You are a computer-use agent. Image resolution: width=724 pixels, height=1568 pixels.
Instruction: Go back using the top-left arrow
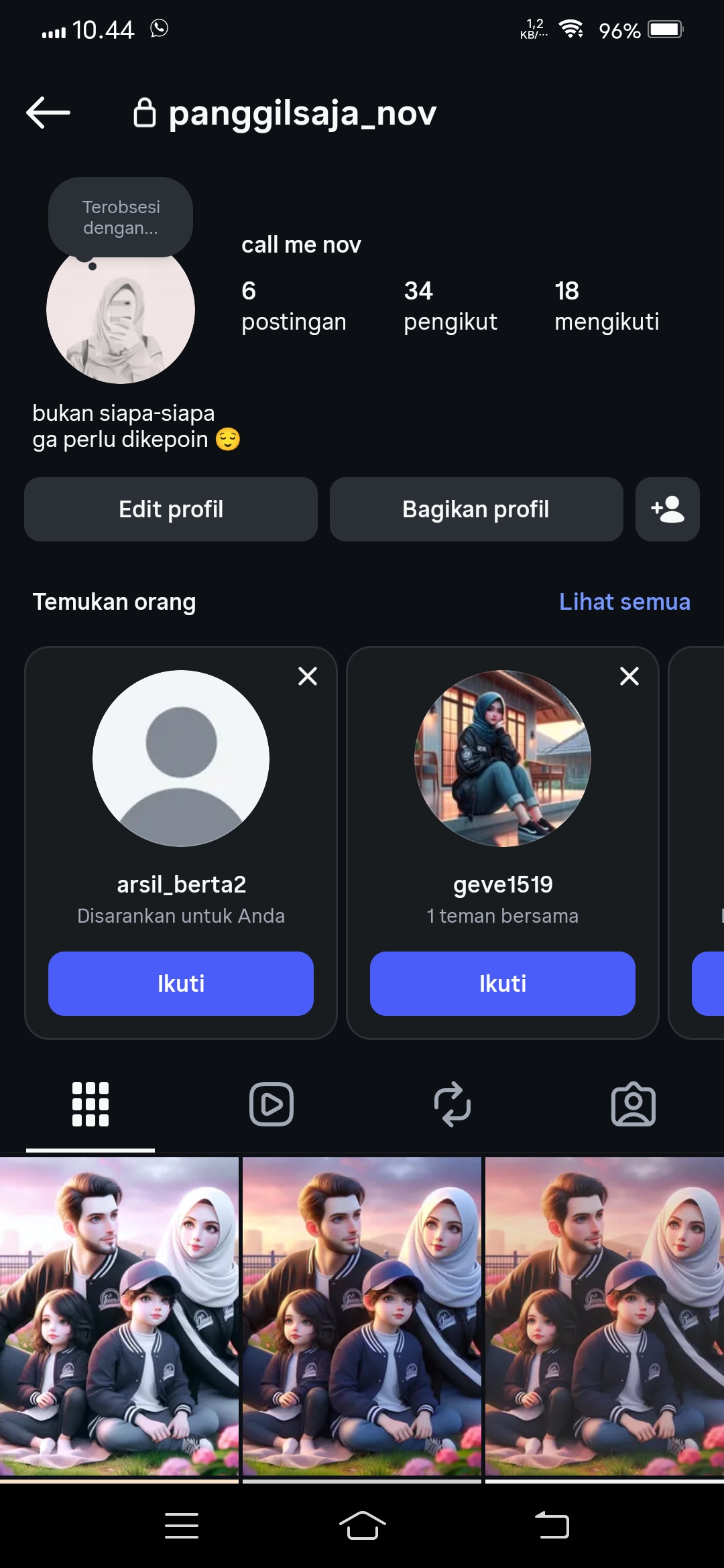[48, 113]
